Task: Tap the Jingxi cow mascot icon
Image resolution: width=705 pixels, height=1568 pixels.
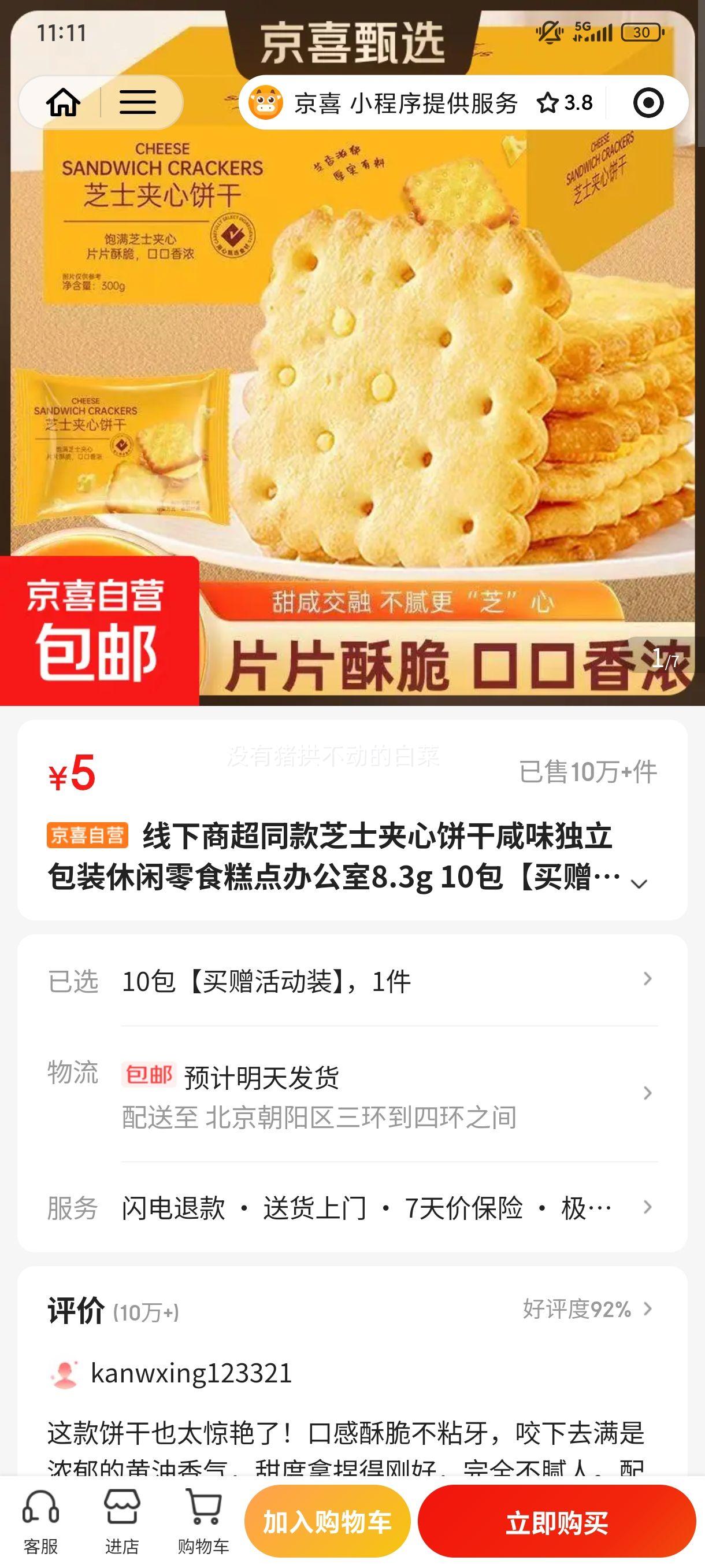Action: [266, 102]
